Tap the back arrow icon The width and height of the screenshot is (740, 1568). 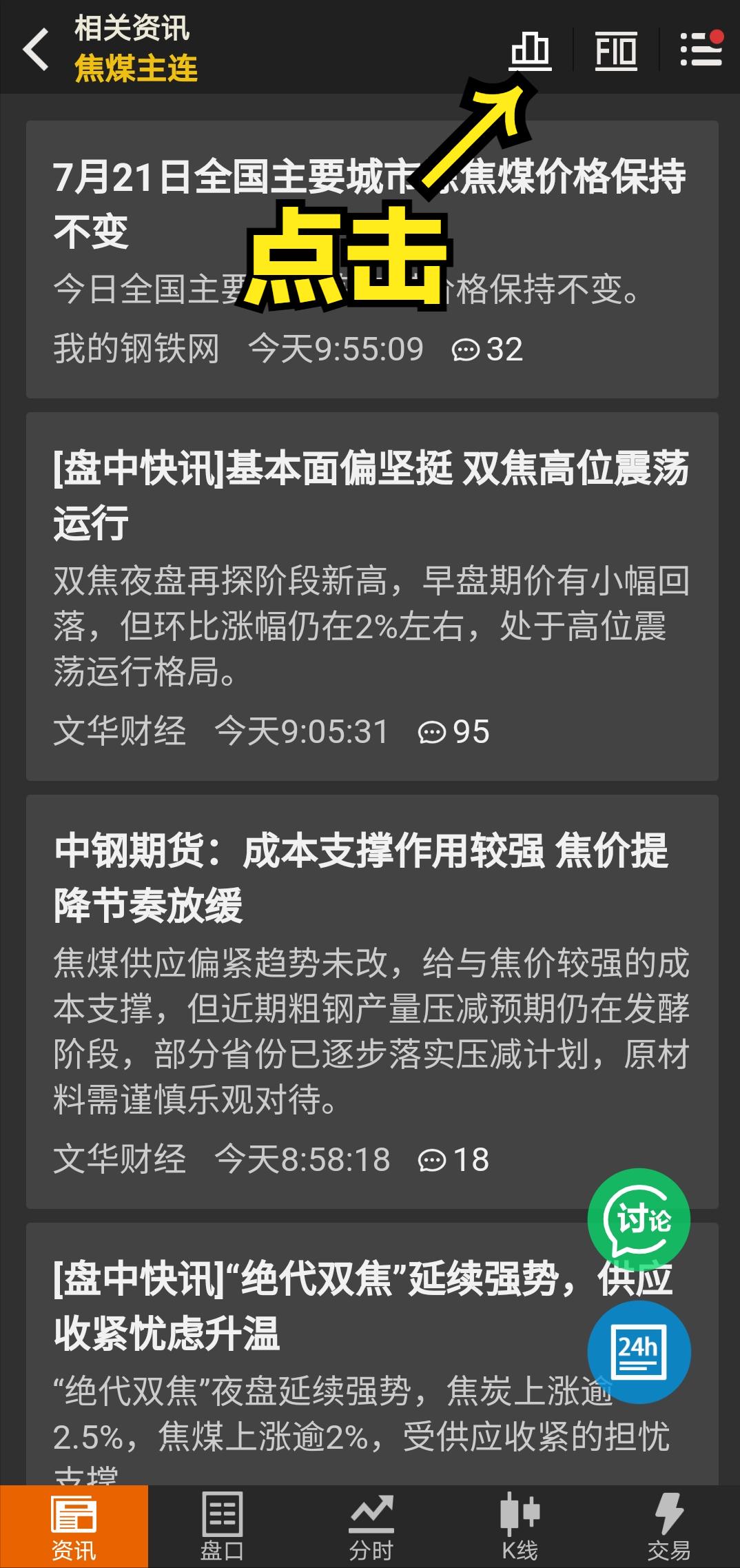[x=36, y=51]
